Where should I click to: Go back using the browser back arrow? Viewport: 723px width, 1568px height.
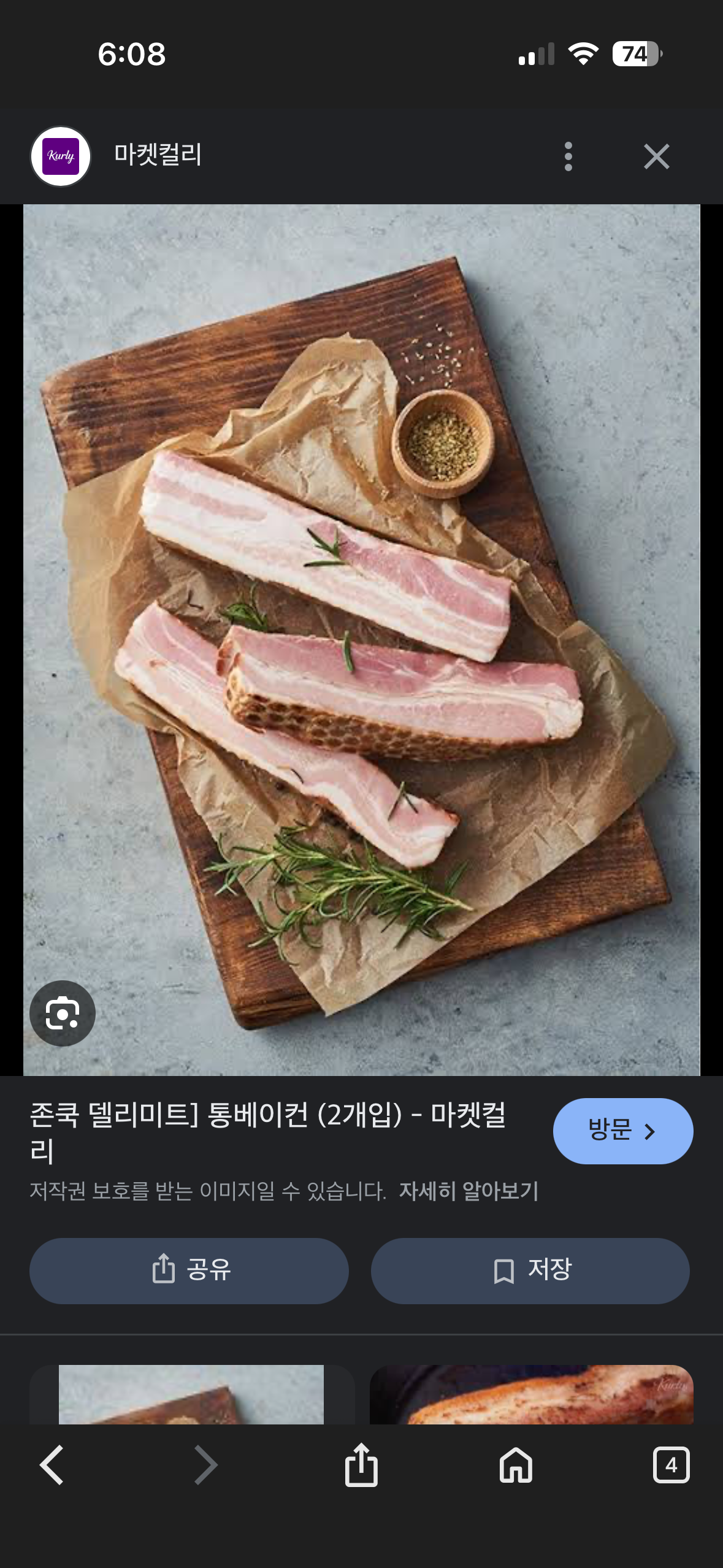(x=52, y=1465)
